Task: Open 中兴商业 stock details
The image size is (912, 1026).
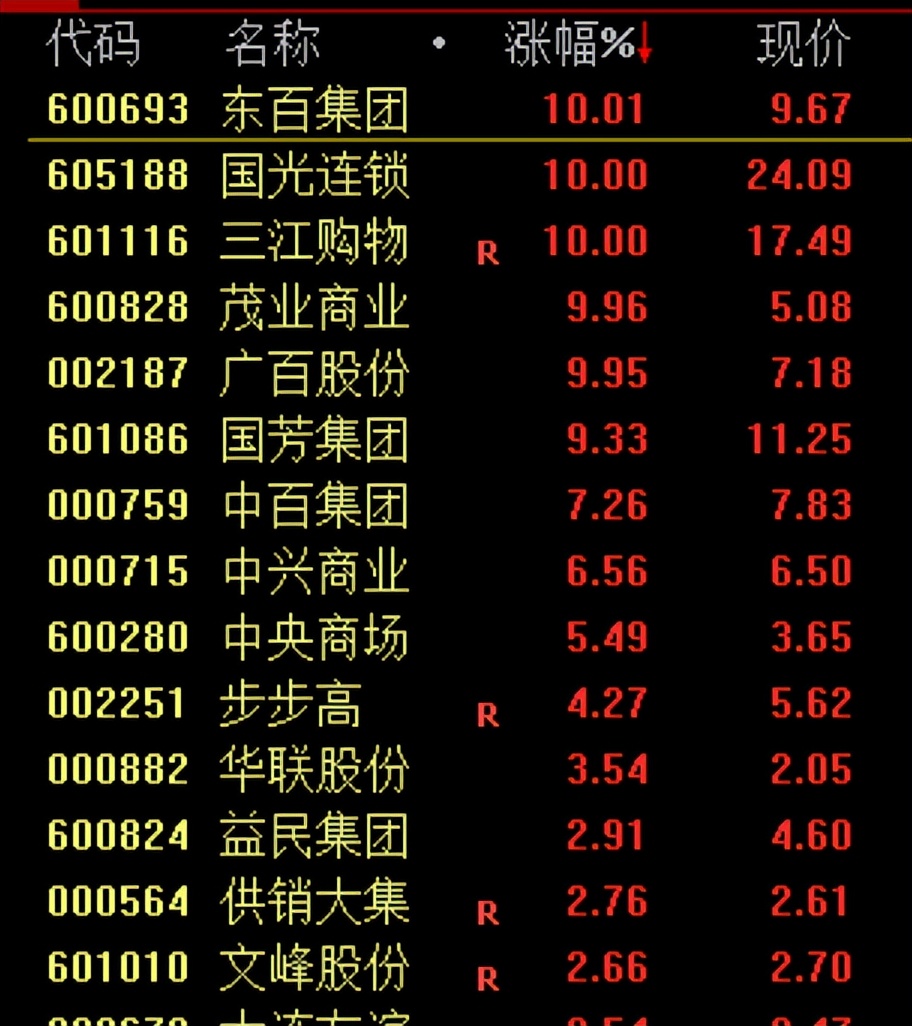Action: click(314, 571)
